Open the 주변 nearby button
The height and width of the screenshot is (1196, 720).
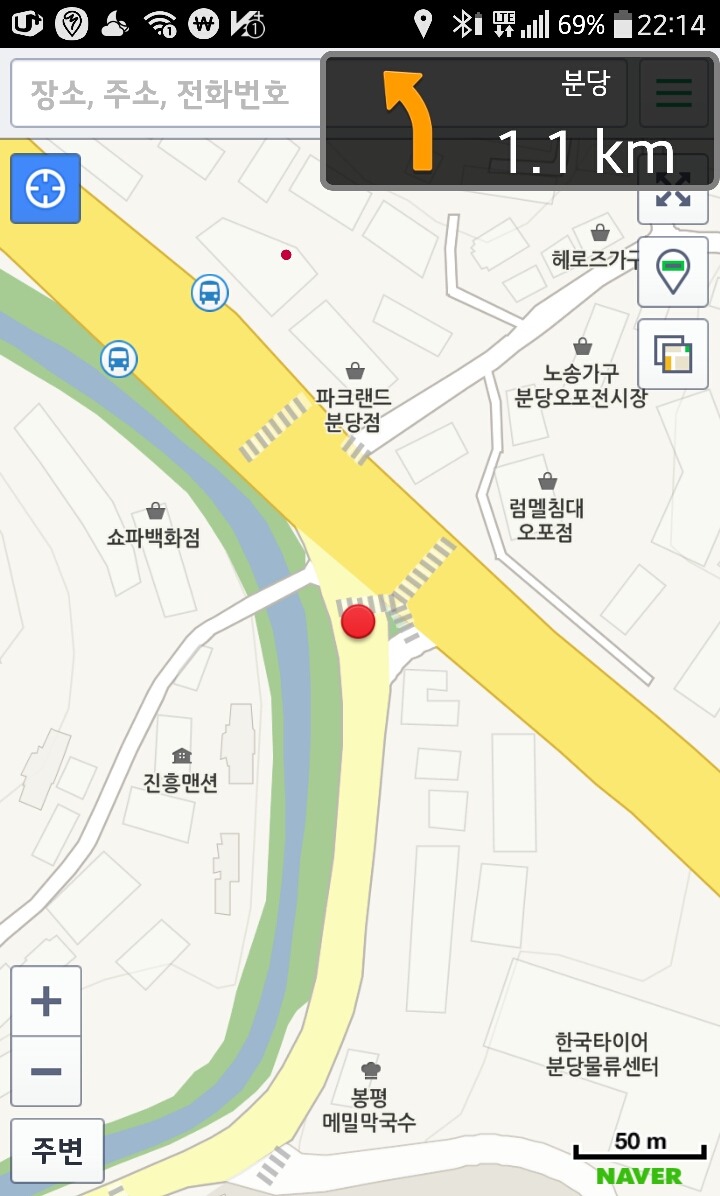[x=57, y=1151]
